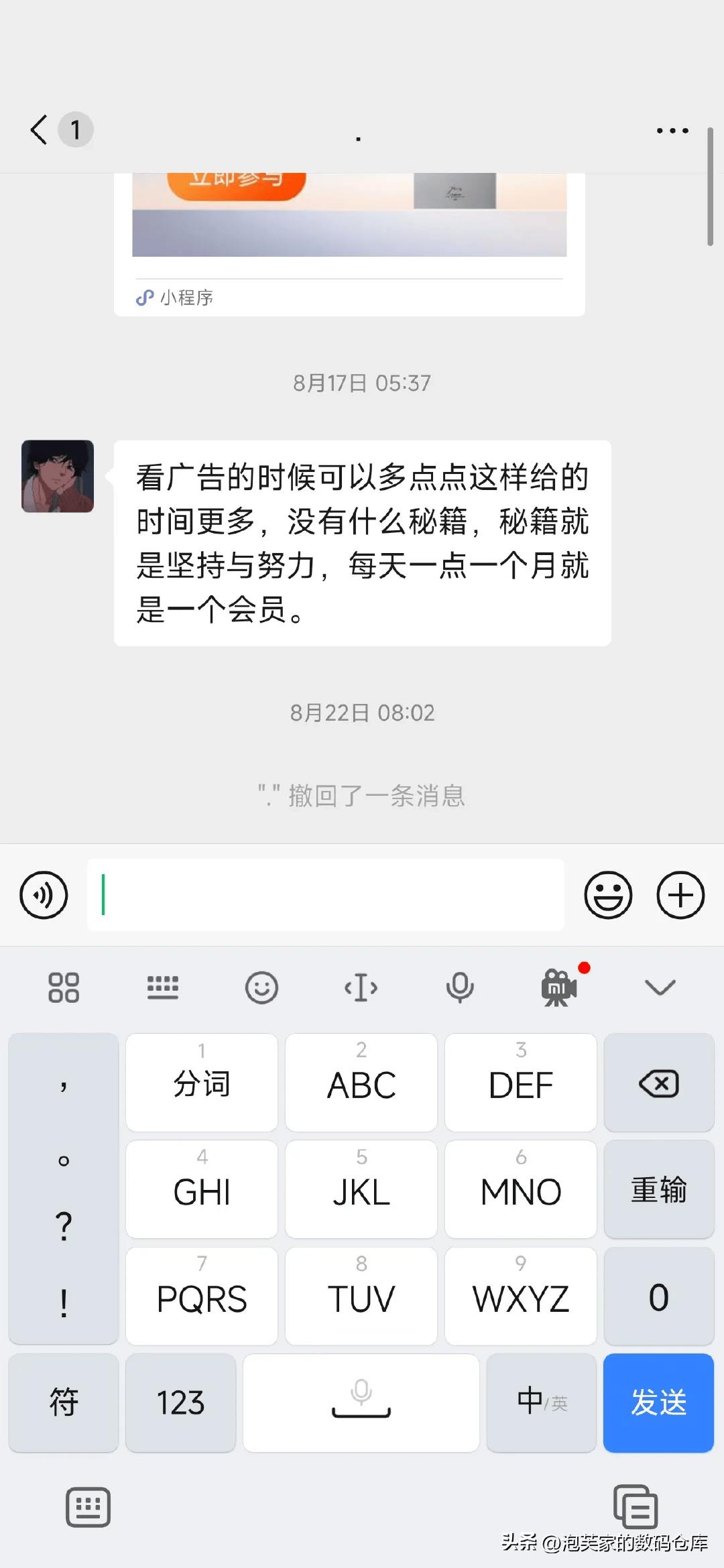The image size is (724, 1568).
Task: View the sender's profile avatar
Action: coord(58,476)
